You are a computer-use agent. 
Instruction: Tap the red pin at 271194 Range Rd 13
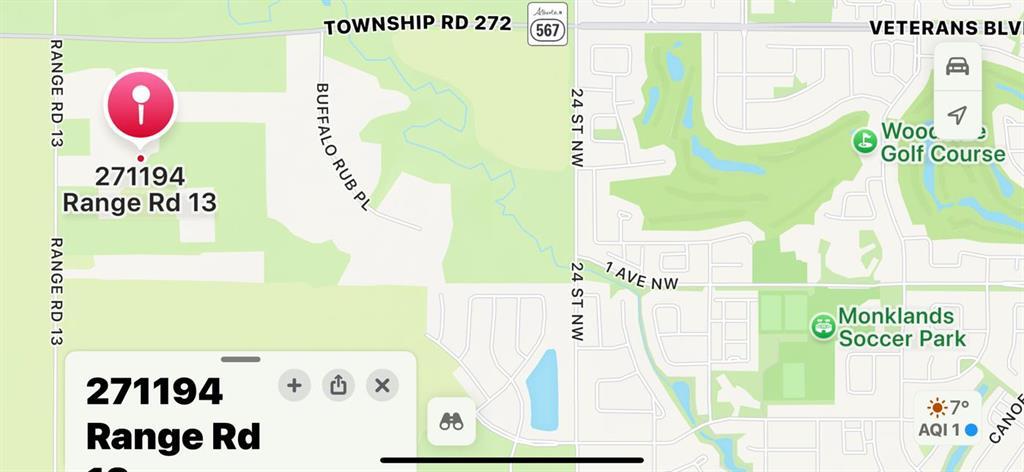coord(141,105)
